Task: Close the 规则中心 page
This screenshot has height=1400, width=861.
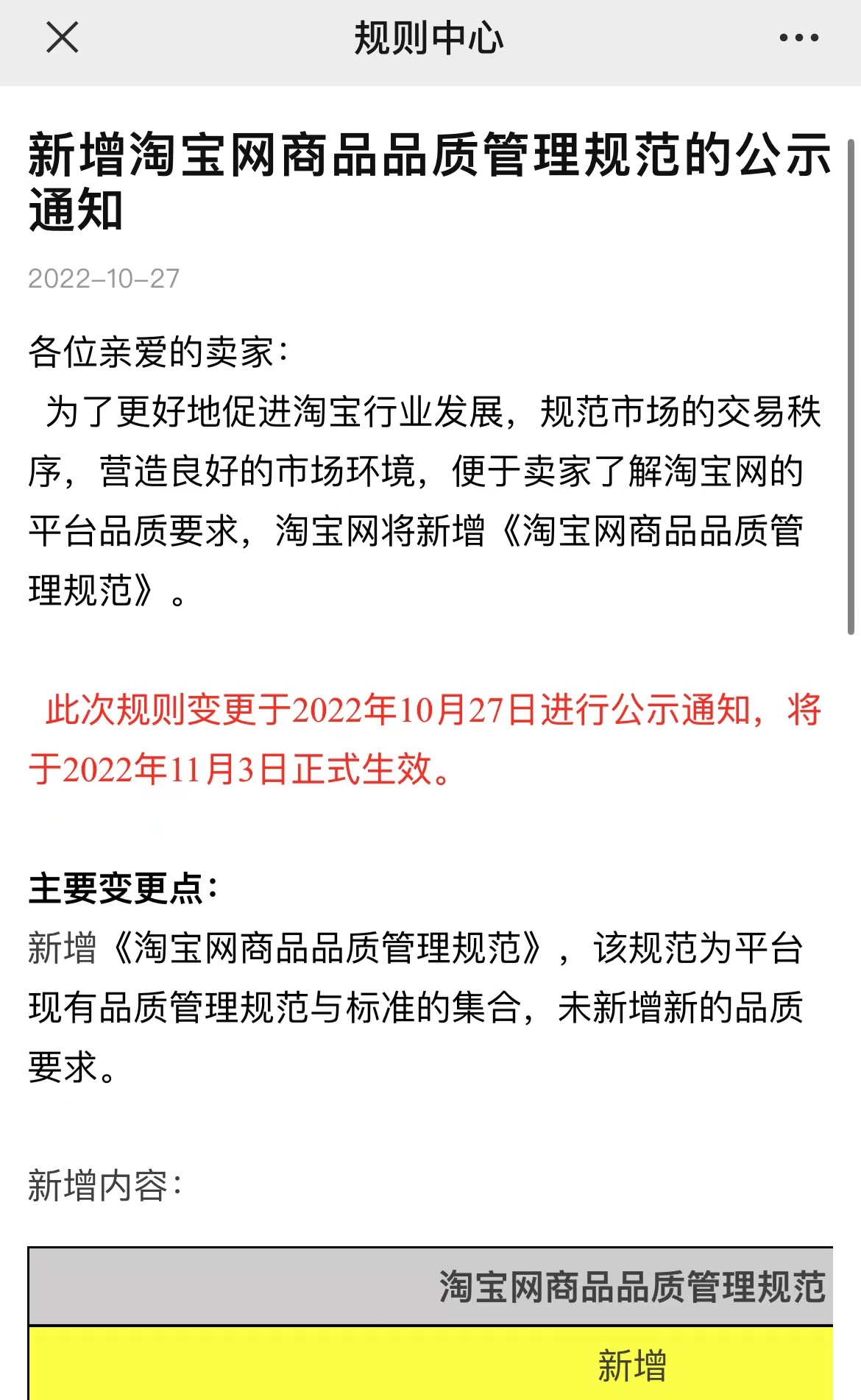Action: click(62, 38)
